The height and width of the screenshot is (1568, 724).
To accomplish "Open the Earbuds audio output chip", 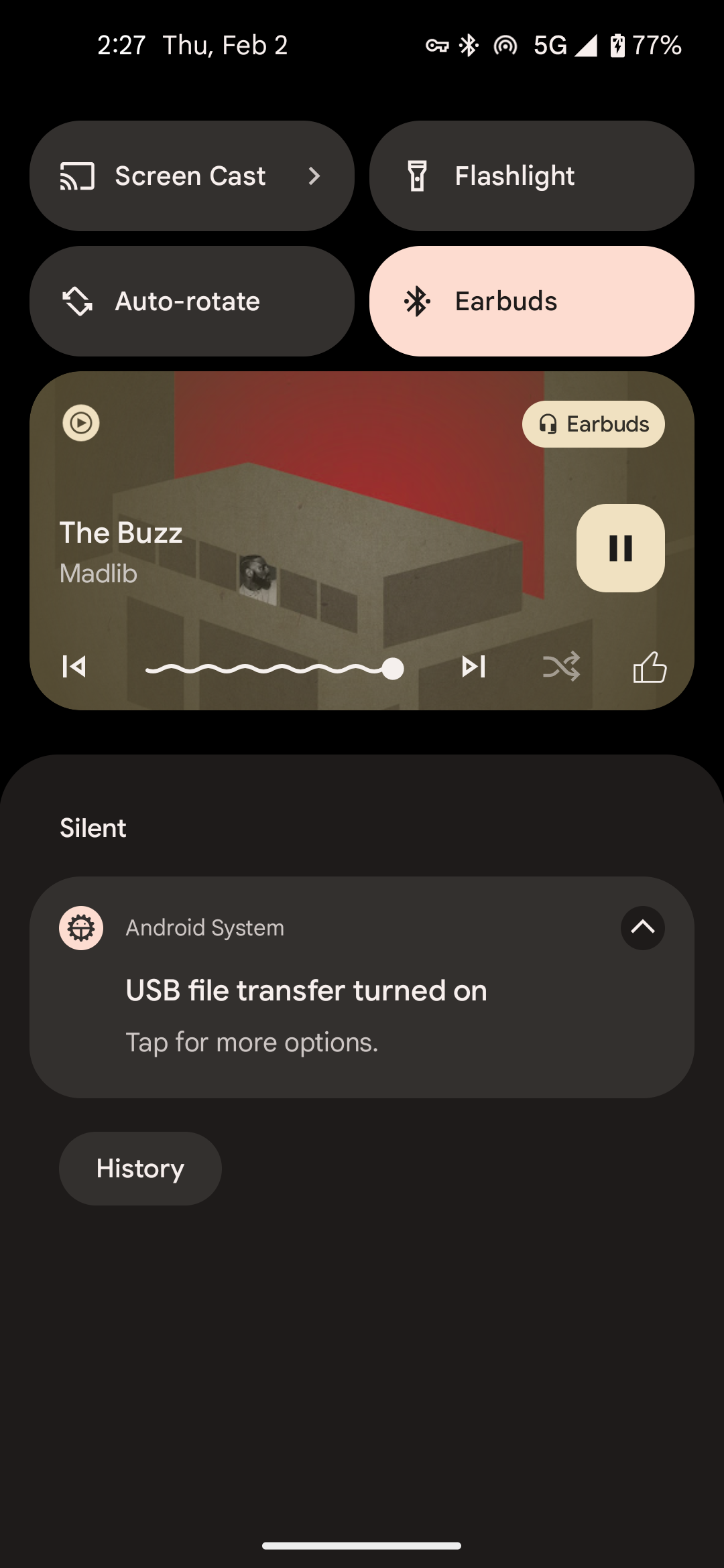I will point(593,424).
